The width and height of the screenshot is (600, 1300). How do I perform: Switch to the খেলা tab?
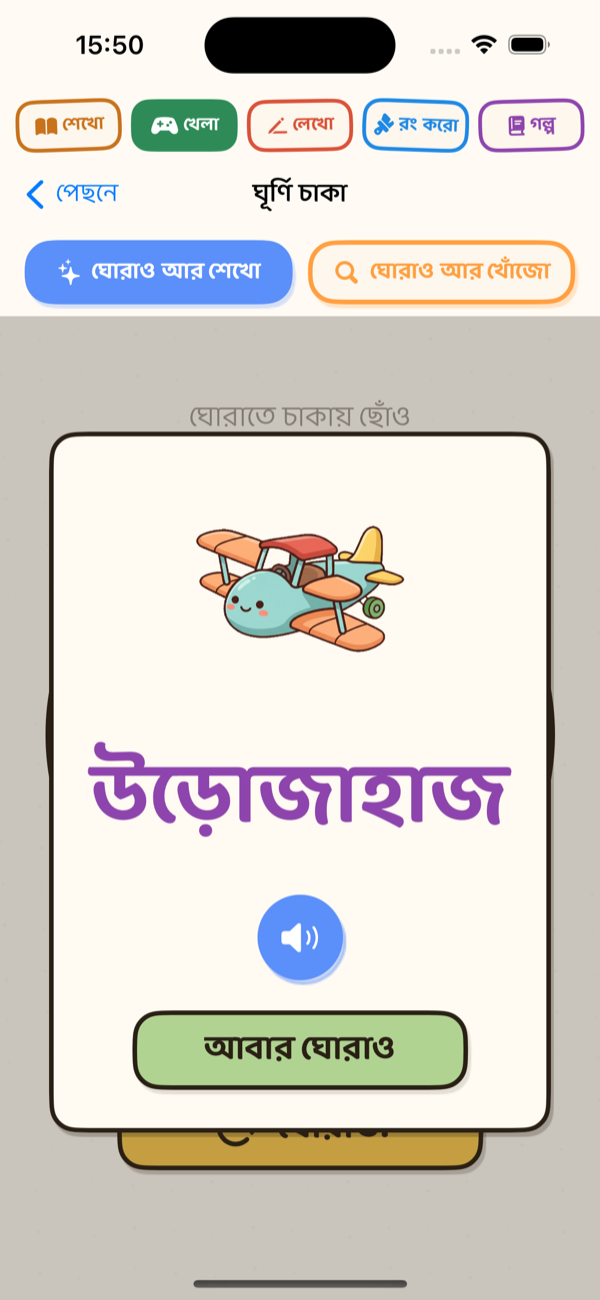click(184, 126)
